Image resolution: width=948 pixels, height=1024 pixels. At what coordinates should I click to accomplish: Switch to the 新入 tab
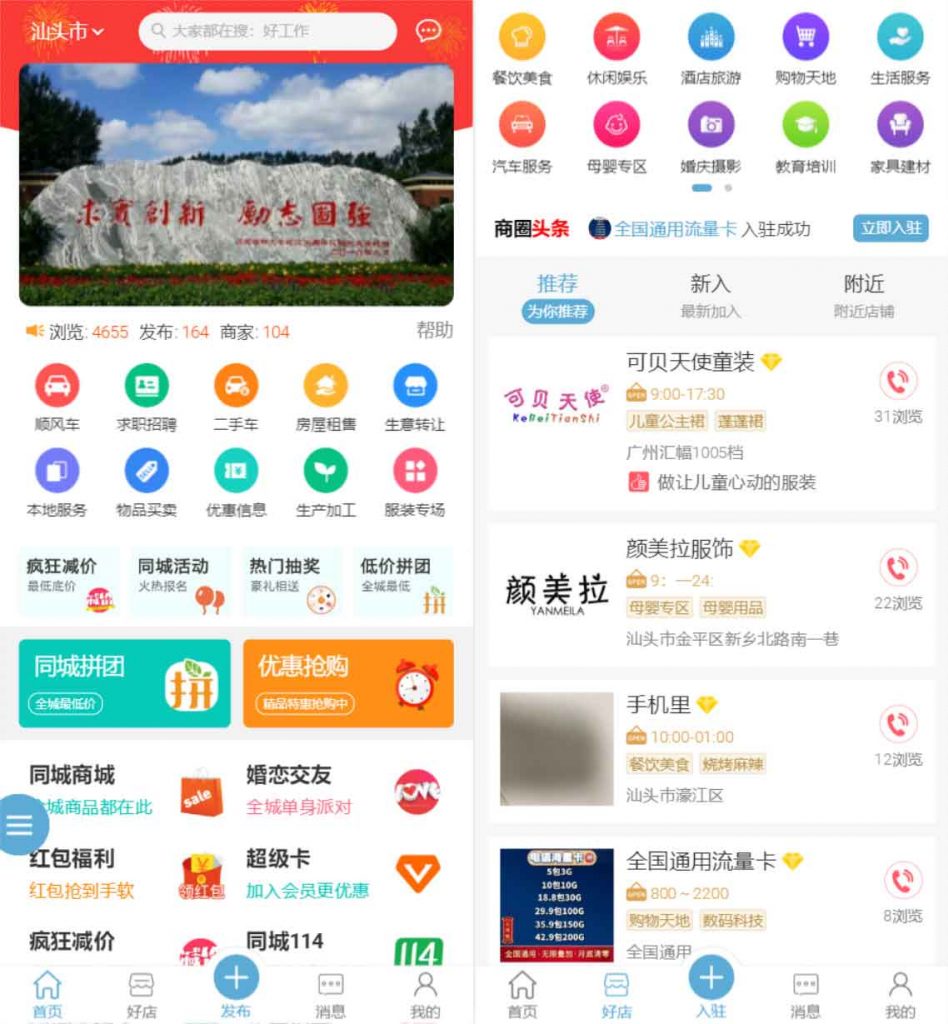710,295
